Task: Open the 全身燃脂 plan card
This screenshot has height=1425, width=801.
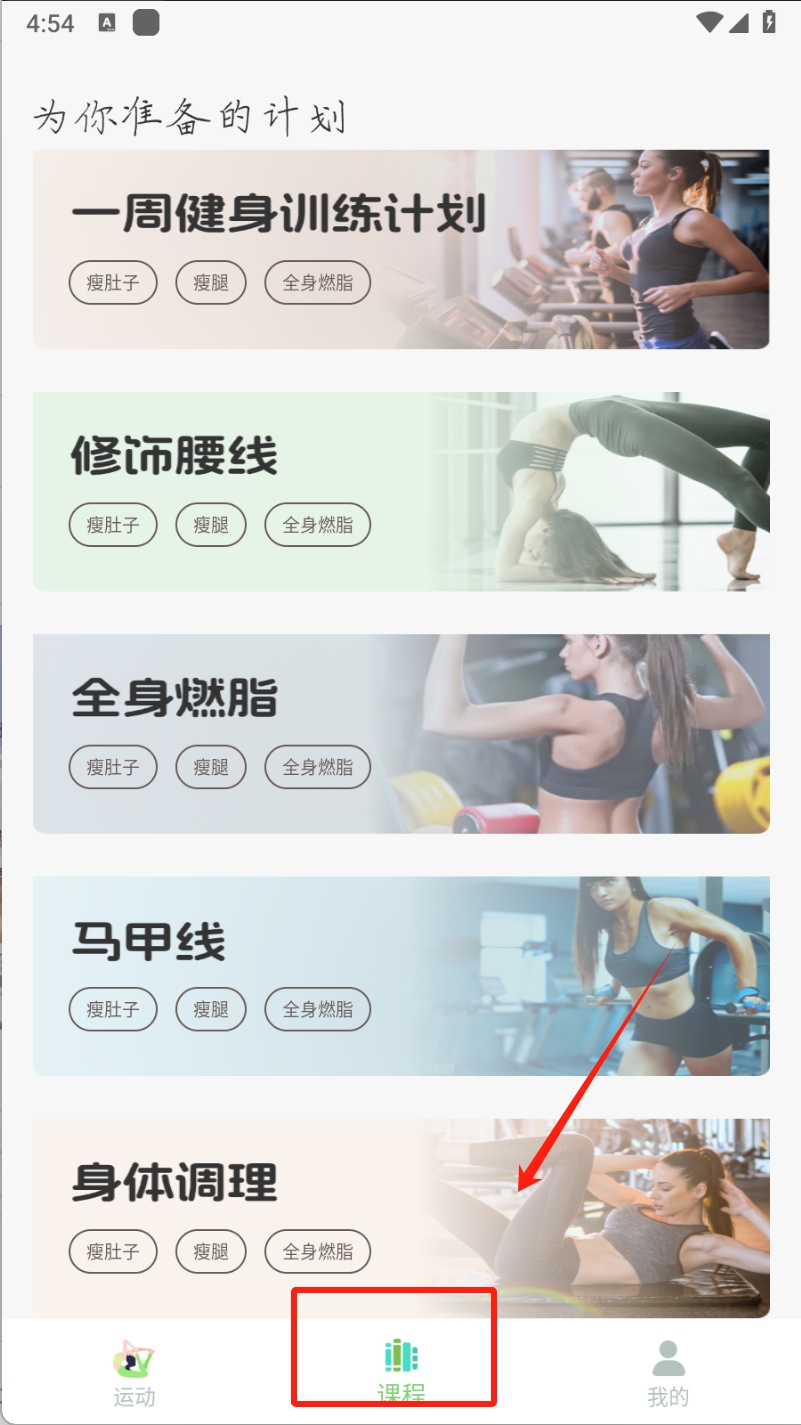Action: [400, 732]
